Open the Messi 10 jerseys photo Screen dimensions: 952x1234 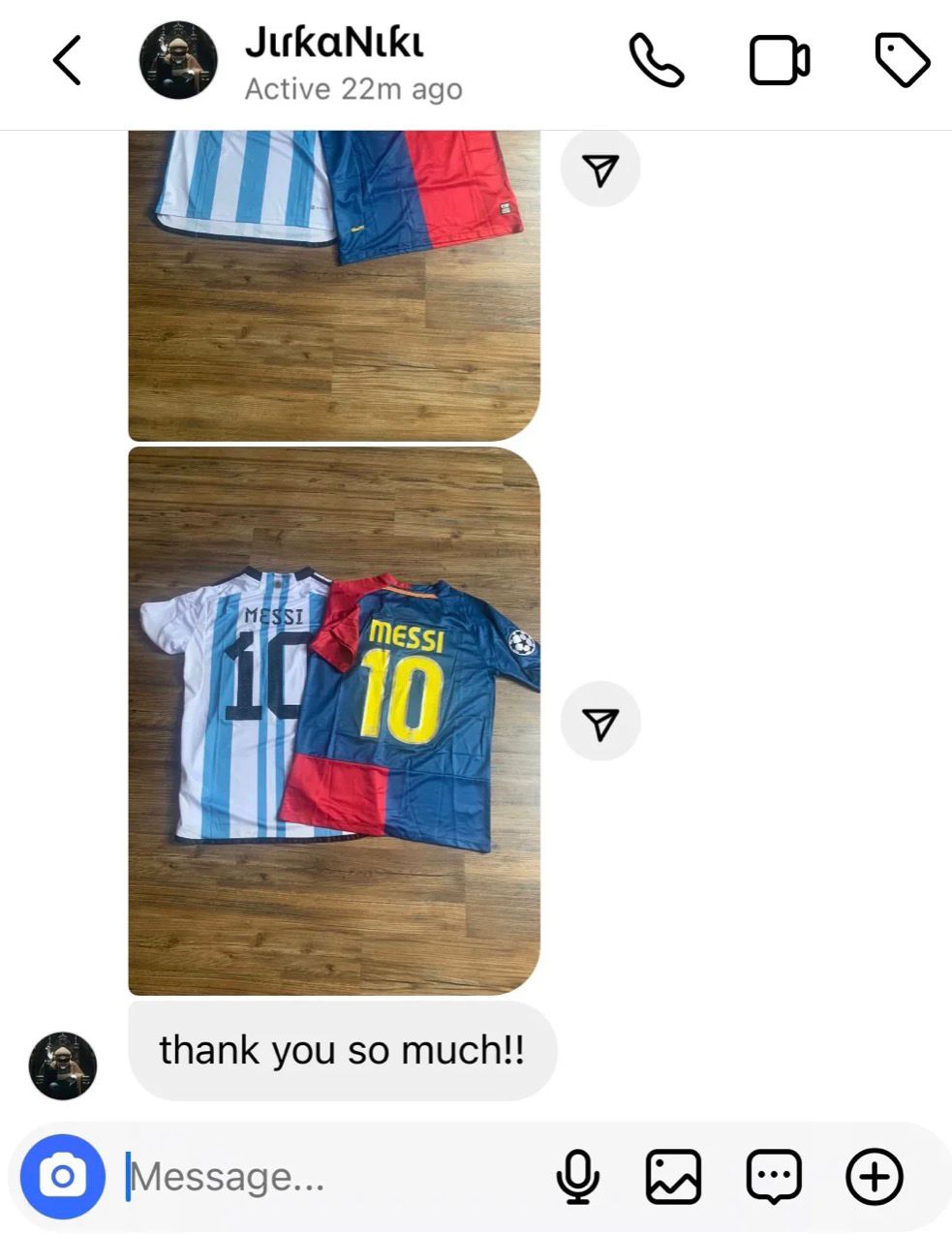[334, 721]
